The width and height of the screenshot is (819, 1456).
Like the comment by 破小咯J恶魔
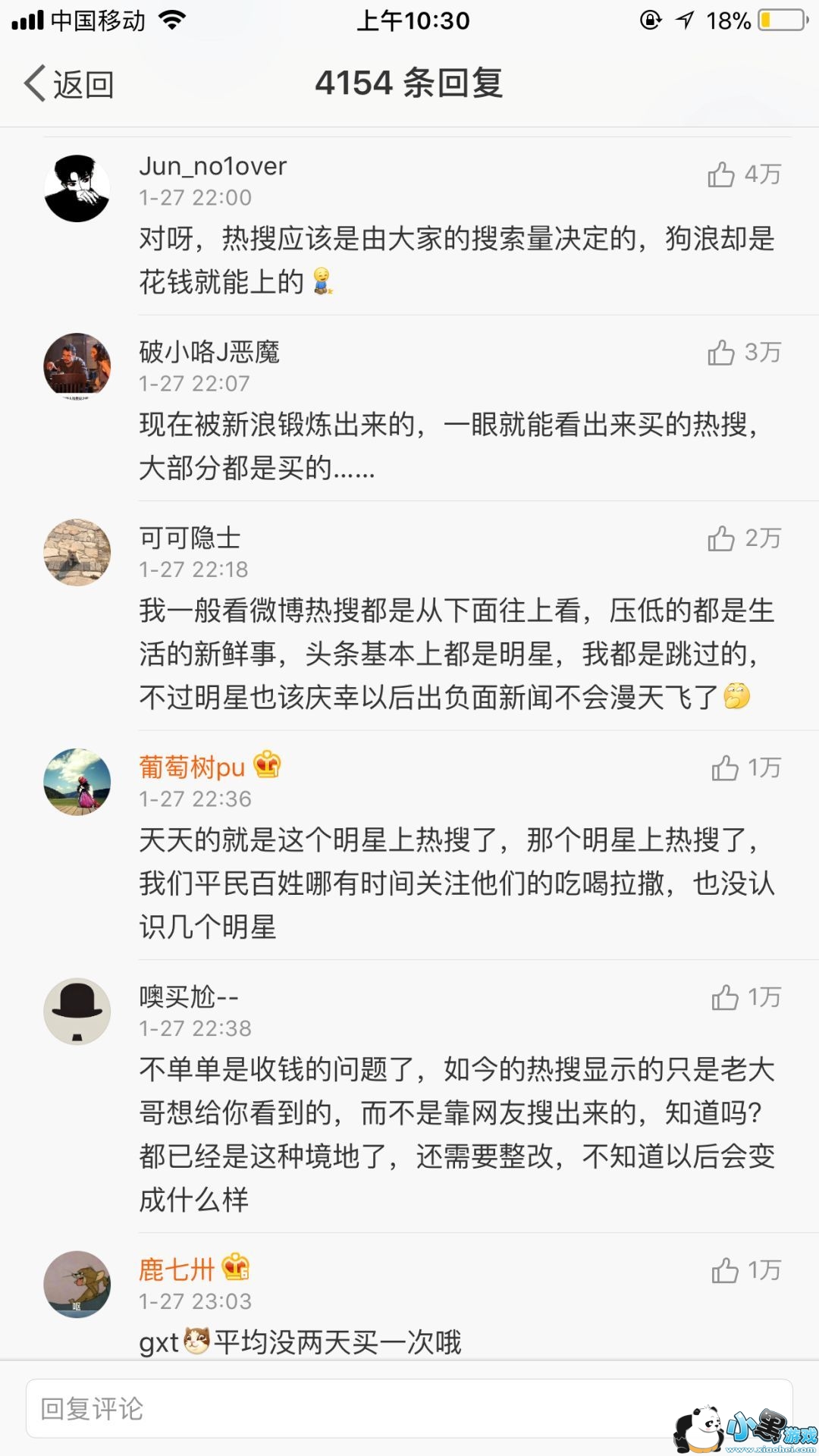(721, 353)
